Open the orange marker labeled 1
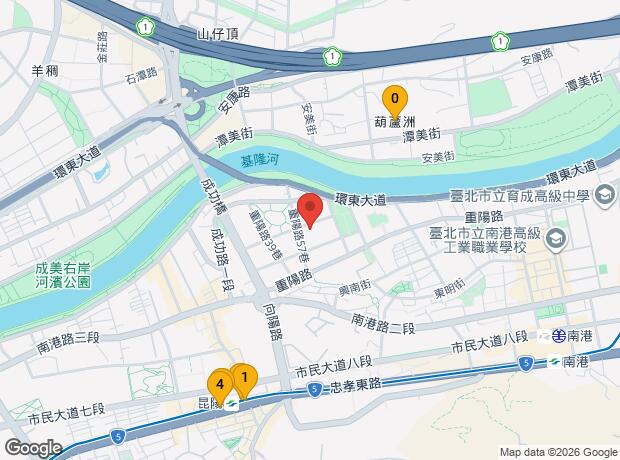Screen dimensions: 620x460 (244, 379)
